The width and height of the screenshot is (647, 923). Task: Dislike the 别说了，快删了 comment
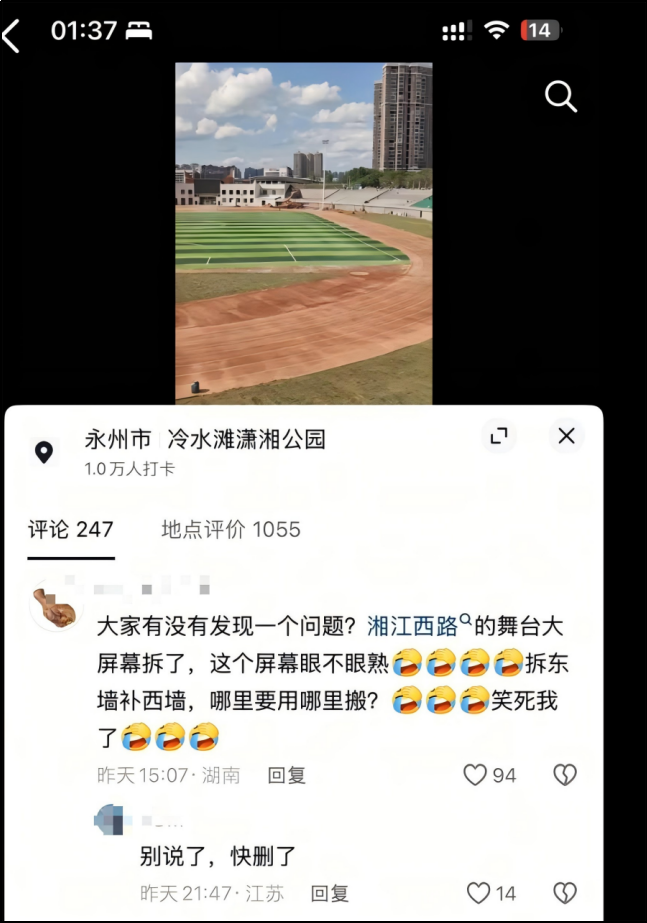565,893
